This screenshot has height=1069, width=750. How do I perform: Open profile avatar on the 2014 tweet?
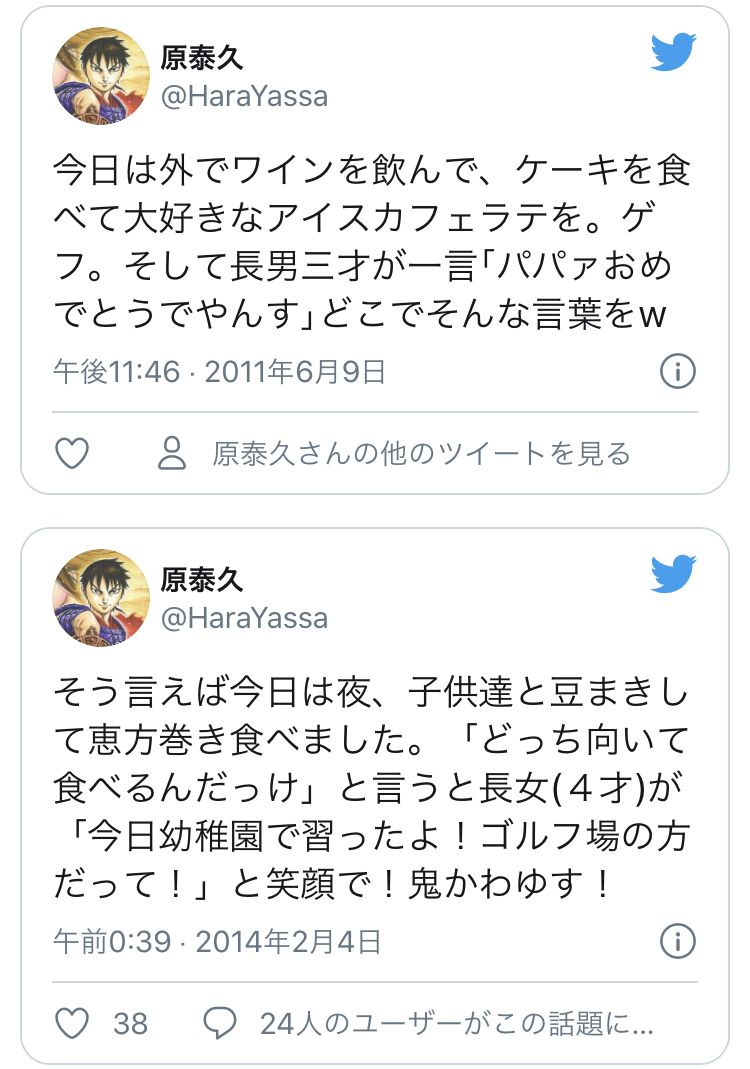coord(101,598)
